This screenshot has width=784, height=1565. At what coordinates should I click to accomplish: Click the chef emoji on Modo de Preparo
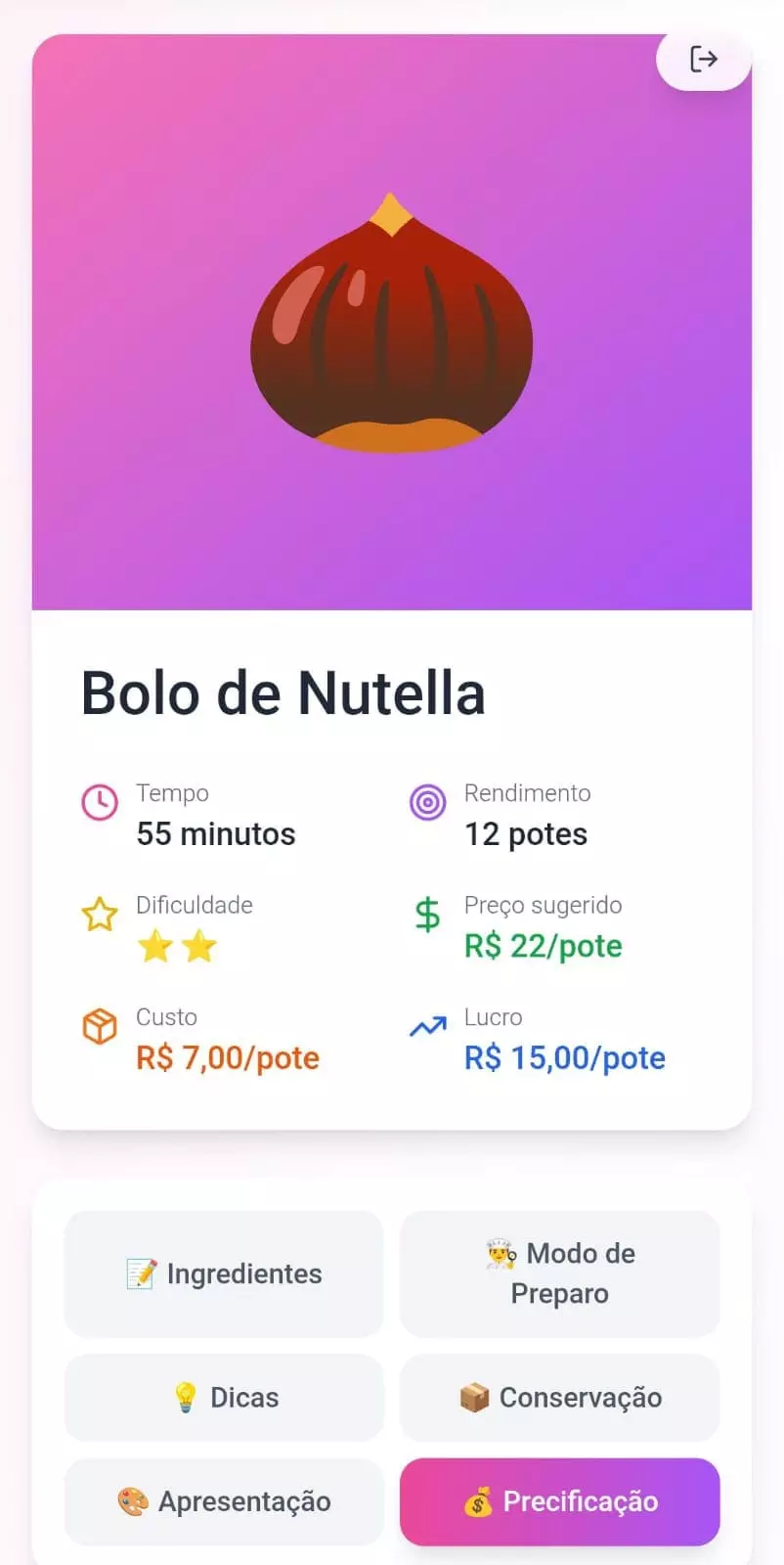pyautogui.click(x=500, y=1253)
